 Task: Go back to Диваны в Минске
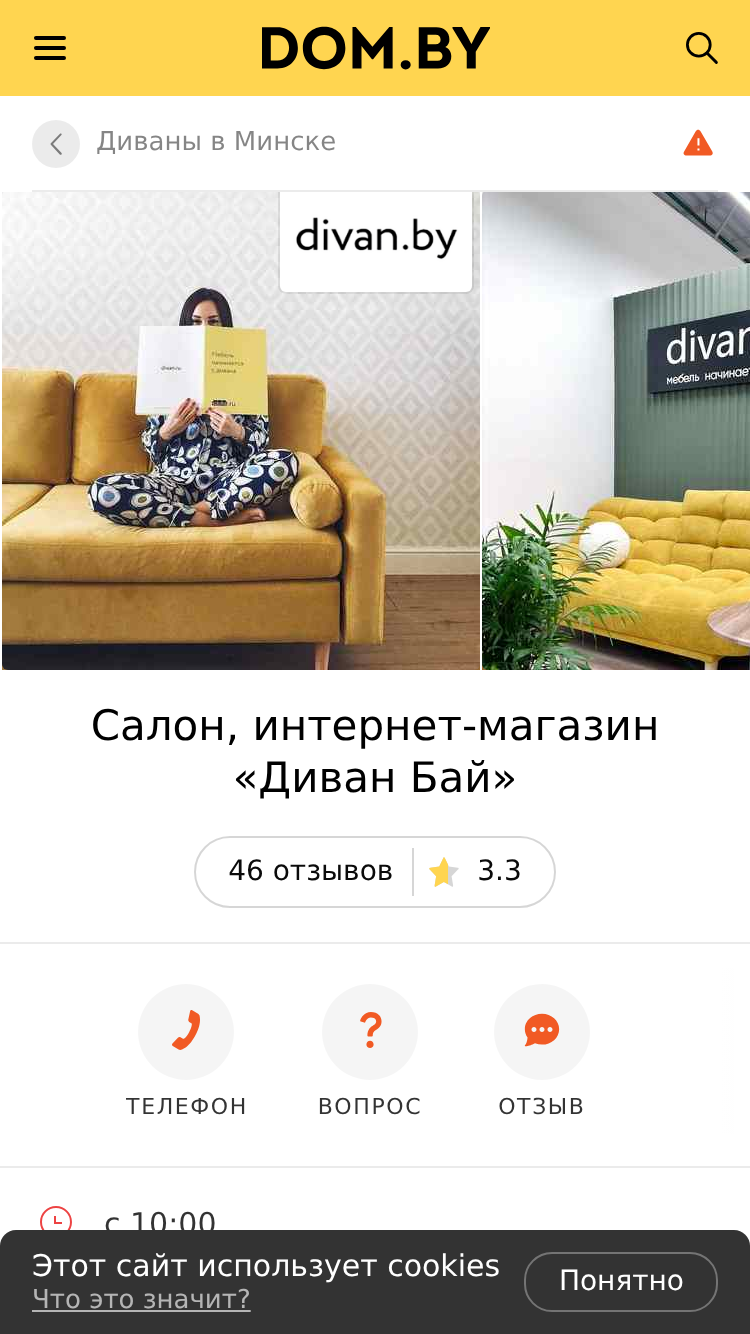click(184, 143)
